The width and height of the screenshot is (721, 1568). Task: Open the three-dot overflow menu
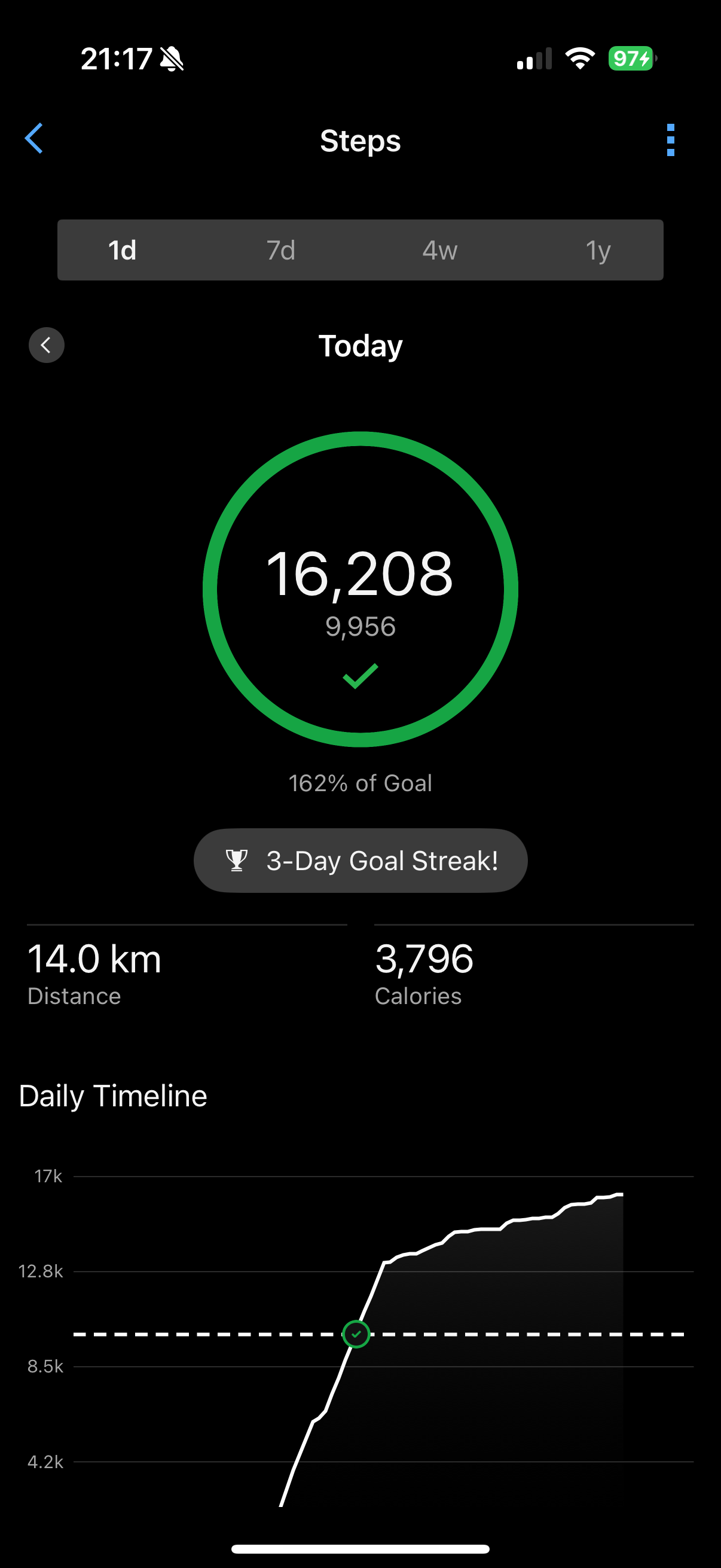pos(671,140)
